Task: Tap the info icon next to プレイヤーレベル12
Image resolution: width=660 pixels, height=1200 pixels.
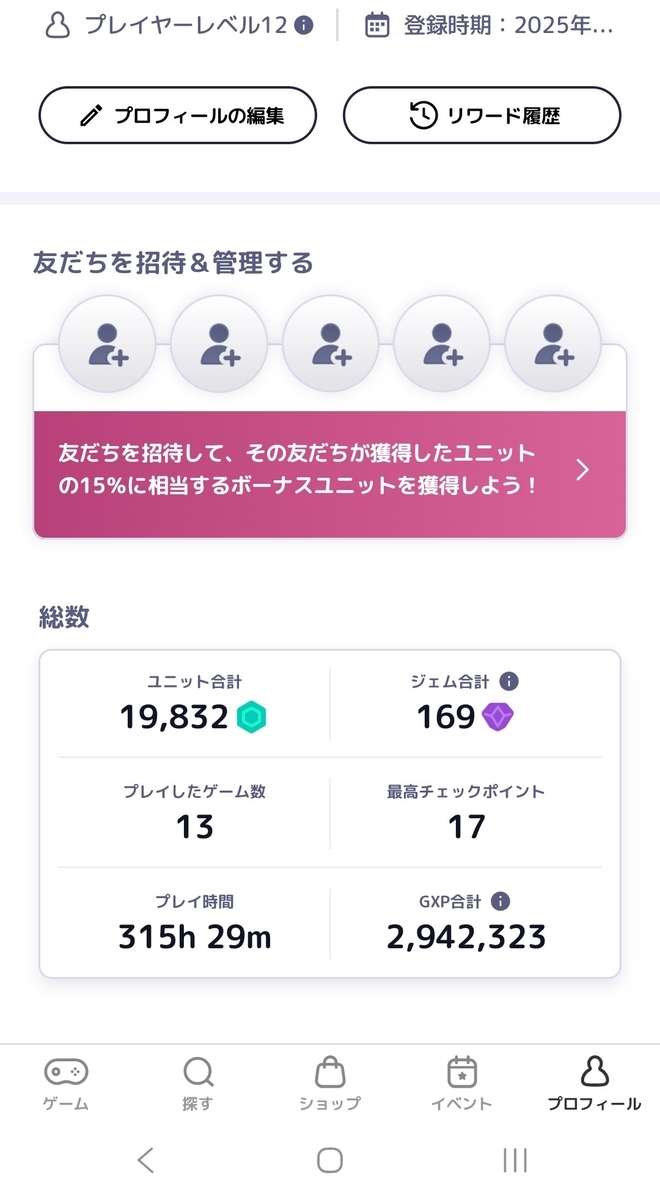Action: pyautogui.click(x=305, y=25)
